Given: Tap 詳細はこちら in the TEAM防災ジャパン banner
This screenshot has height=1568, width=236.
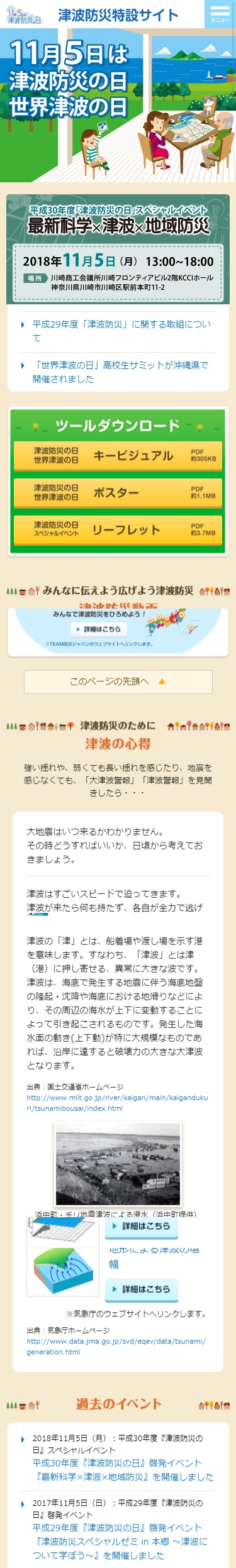Looking at the screenshot, I should coord(98,629).
